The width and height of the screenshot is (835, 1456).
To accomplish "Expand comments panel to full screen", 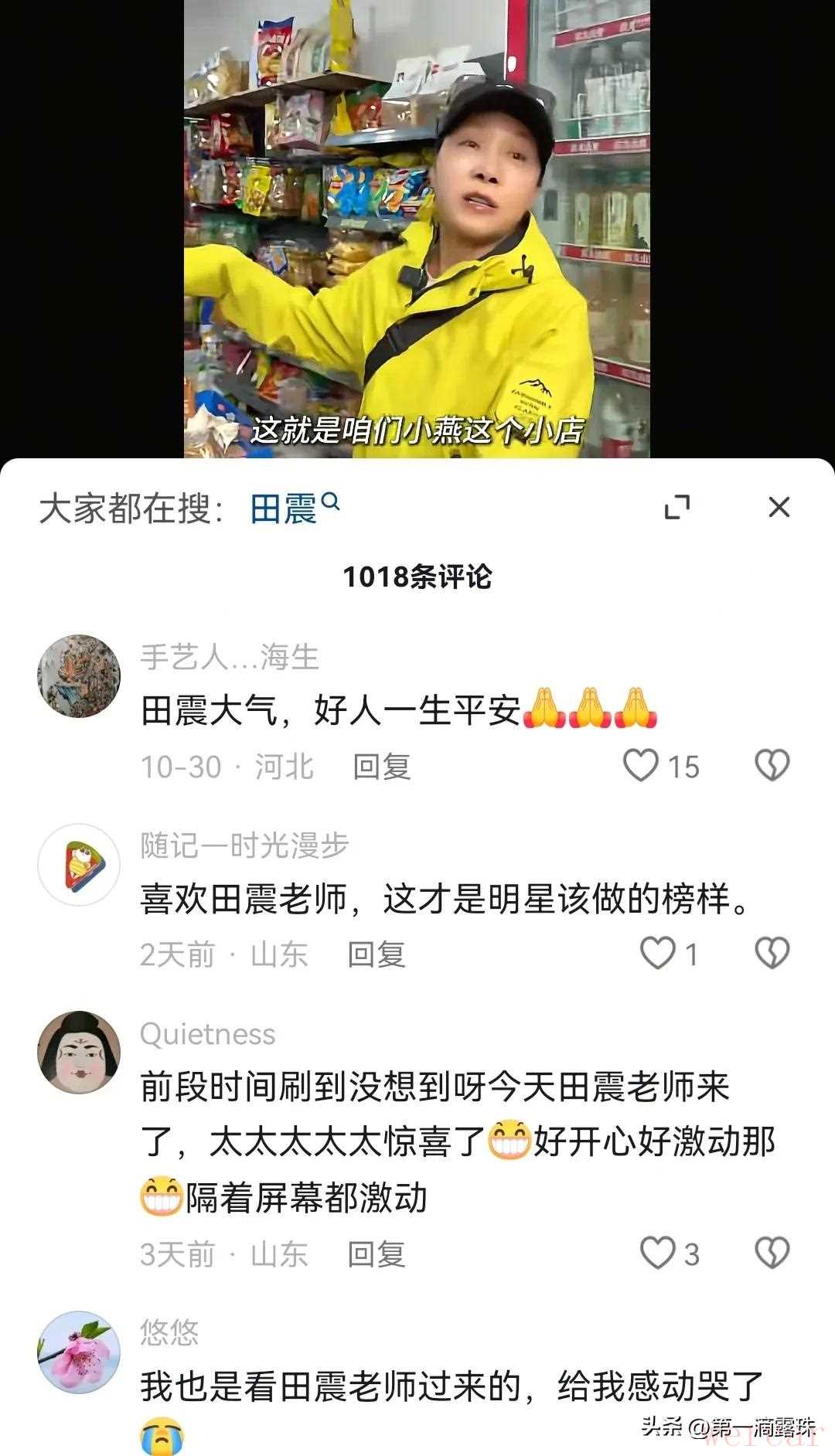I will pos(677,508).
